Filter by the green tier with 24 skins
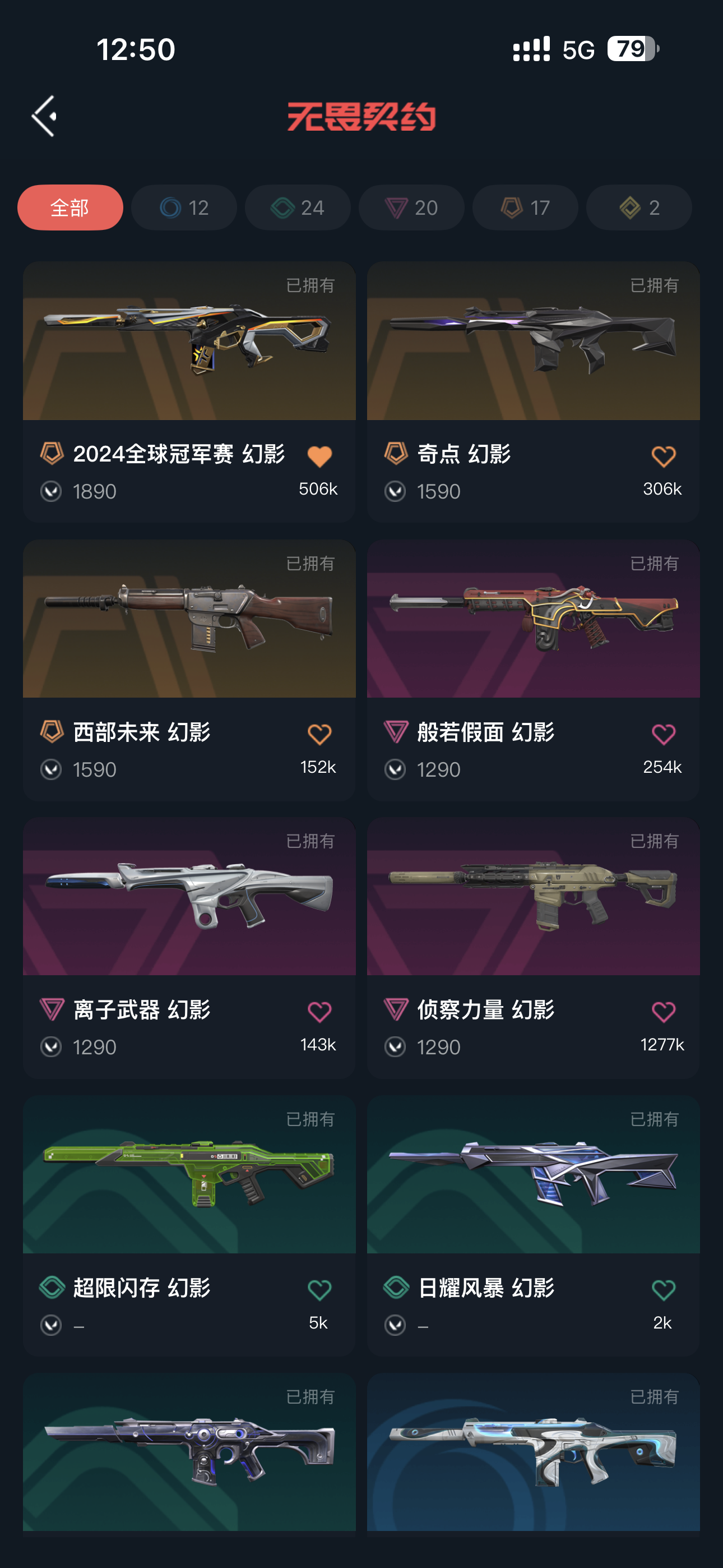Image resolution: width=723 pixels, height=1568 pixels. 298,207
